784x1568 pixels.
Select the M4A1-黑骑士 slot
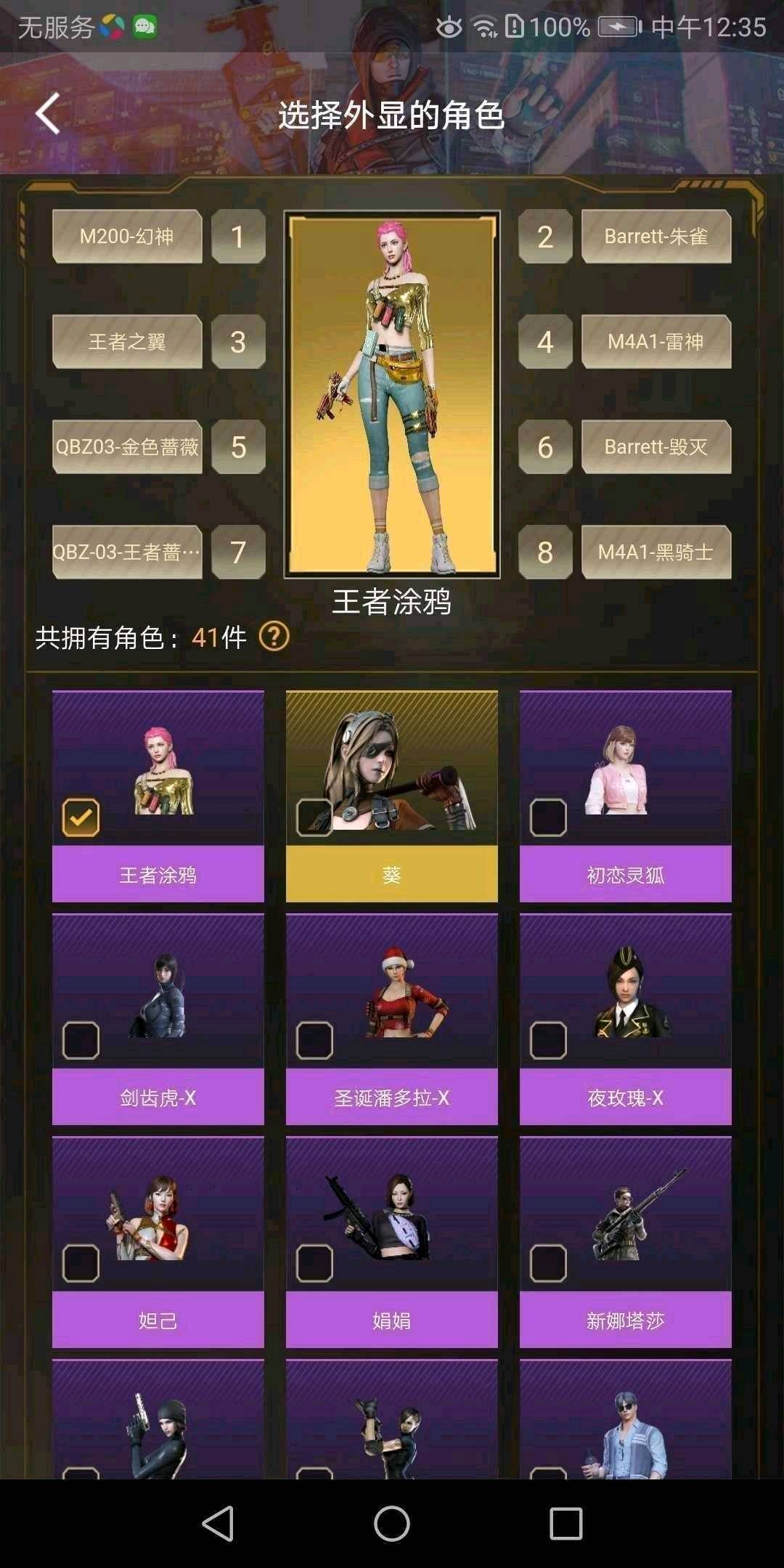click(x=656, y=552)
